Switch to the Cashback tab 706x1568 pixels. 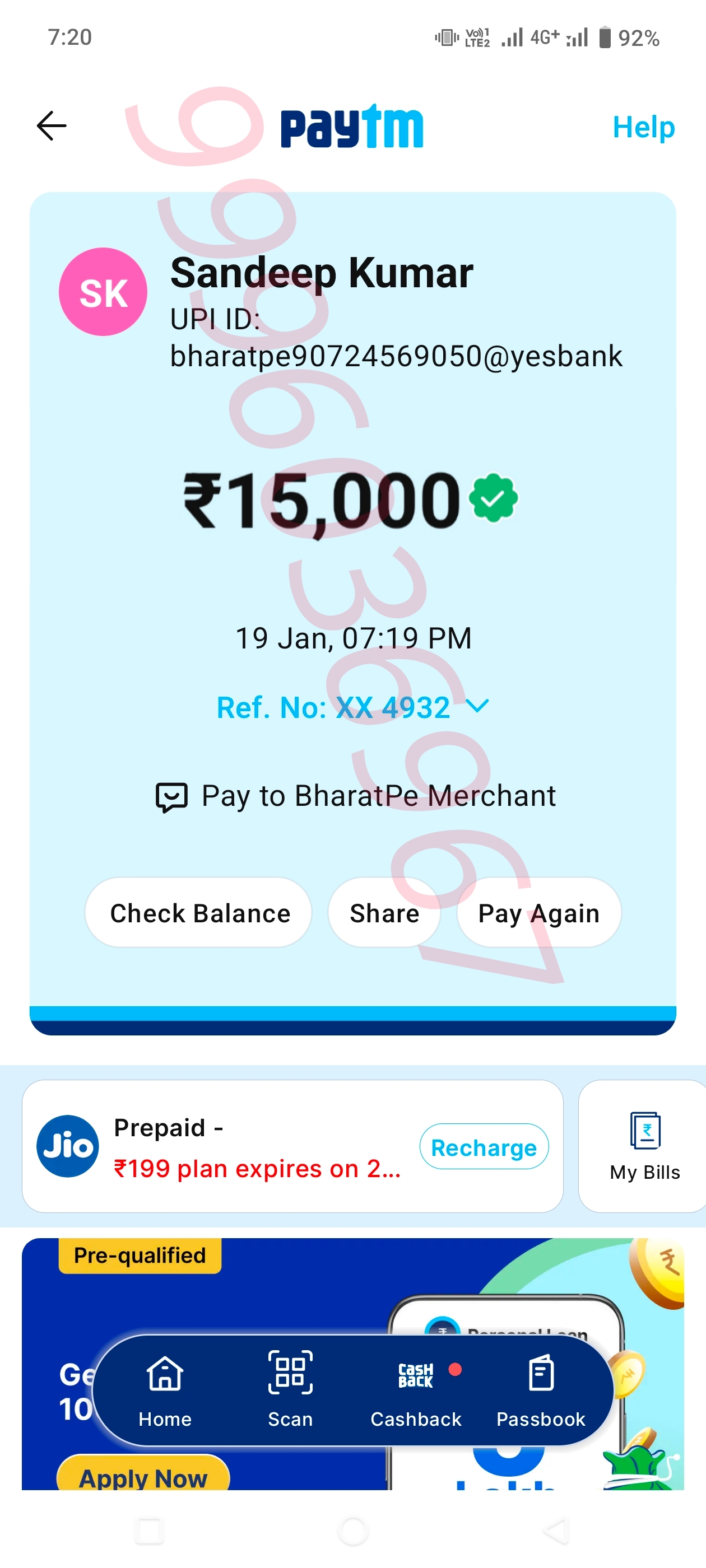(416, 1391)
